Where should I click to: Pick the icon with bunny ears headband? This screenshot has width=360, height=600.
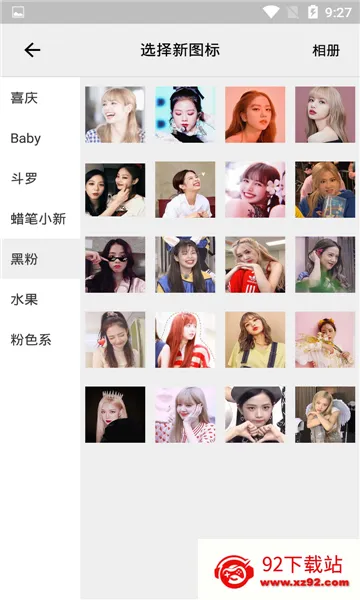pos(185,265)
